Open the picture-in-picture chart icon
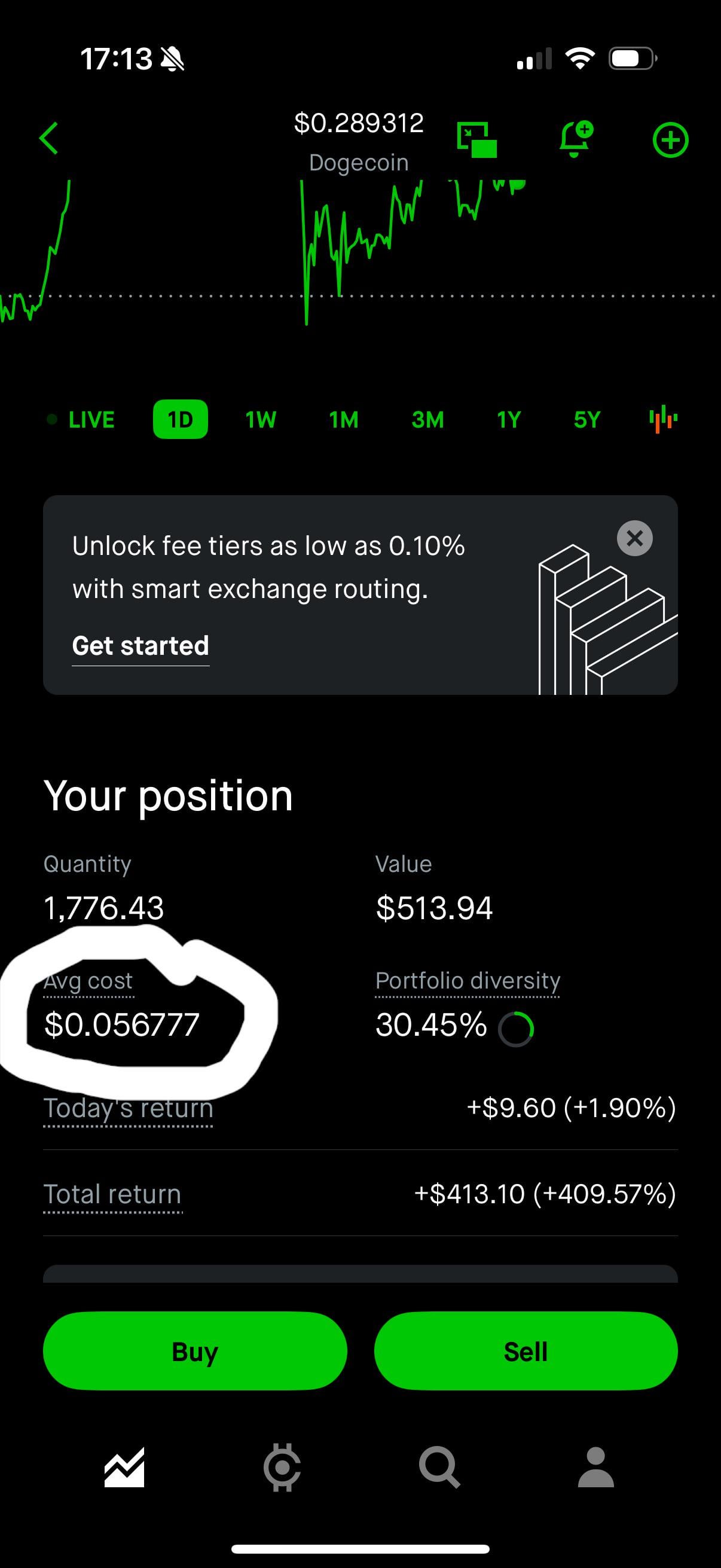This screenshot has height=1568, width=721. [x=477, y=139]
